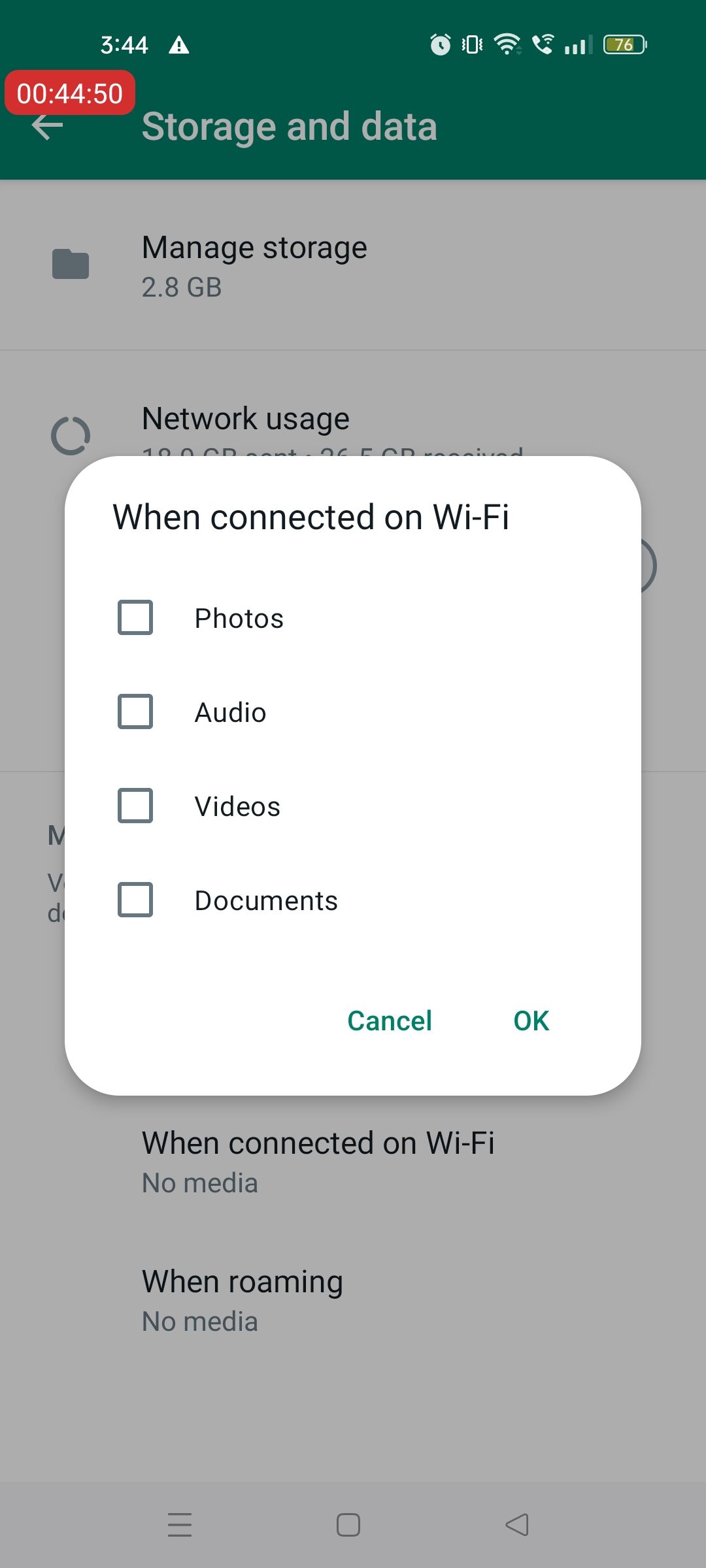Select the Videos checkbox
The height and width of the screenshot is (1568, 706).
pos(135,806)
